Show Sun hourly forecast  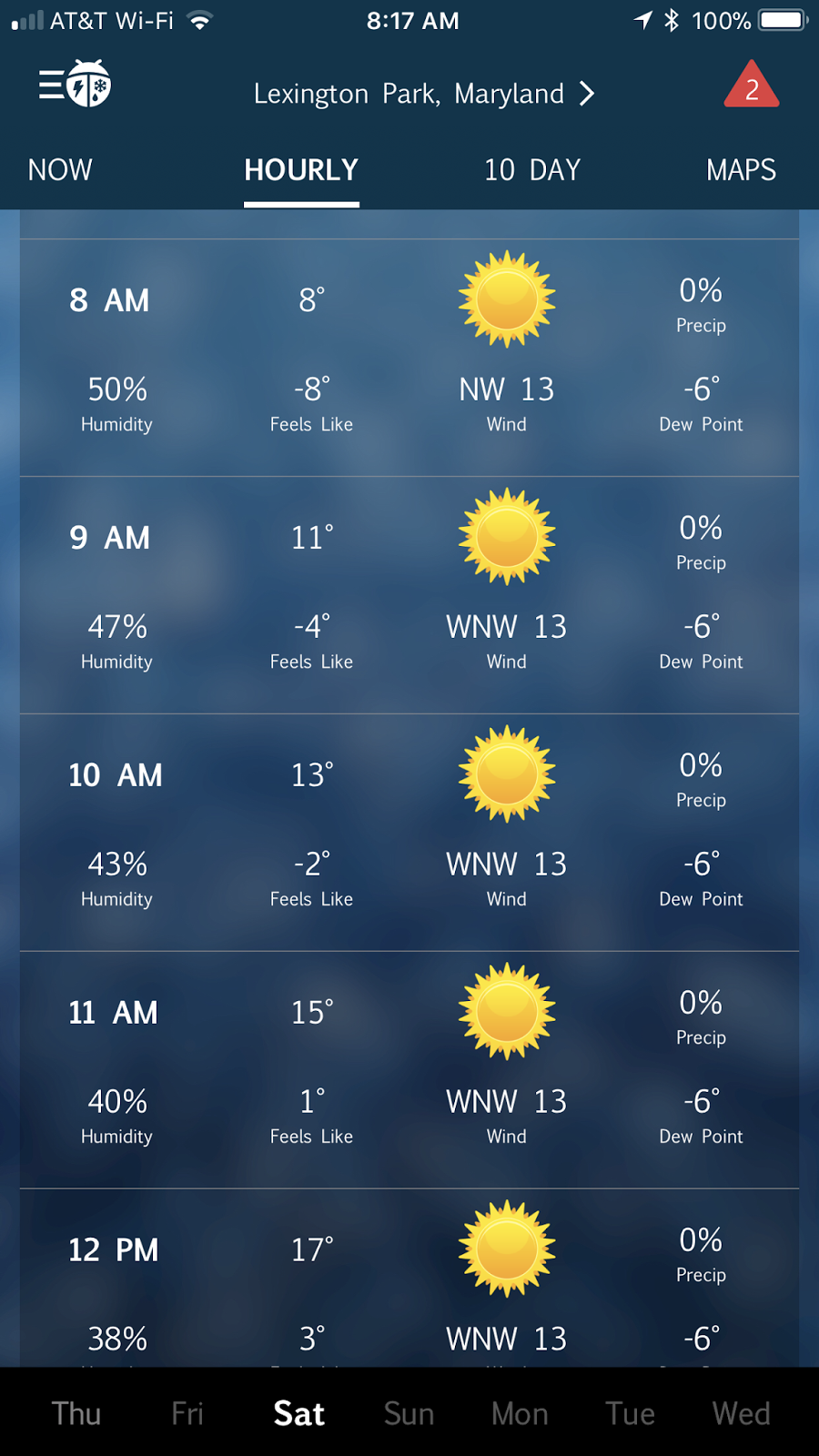click(409, 1413)
